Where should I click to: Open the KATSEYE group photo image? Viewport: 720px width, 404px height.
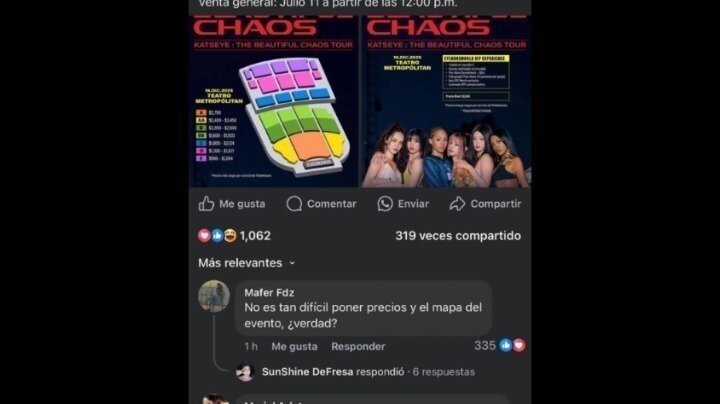pyautogui.click(x=446, y=100)
